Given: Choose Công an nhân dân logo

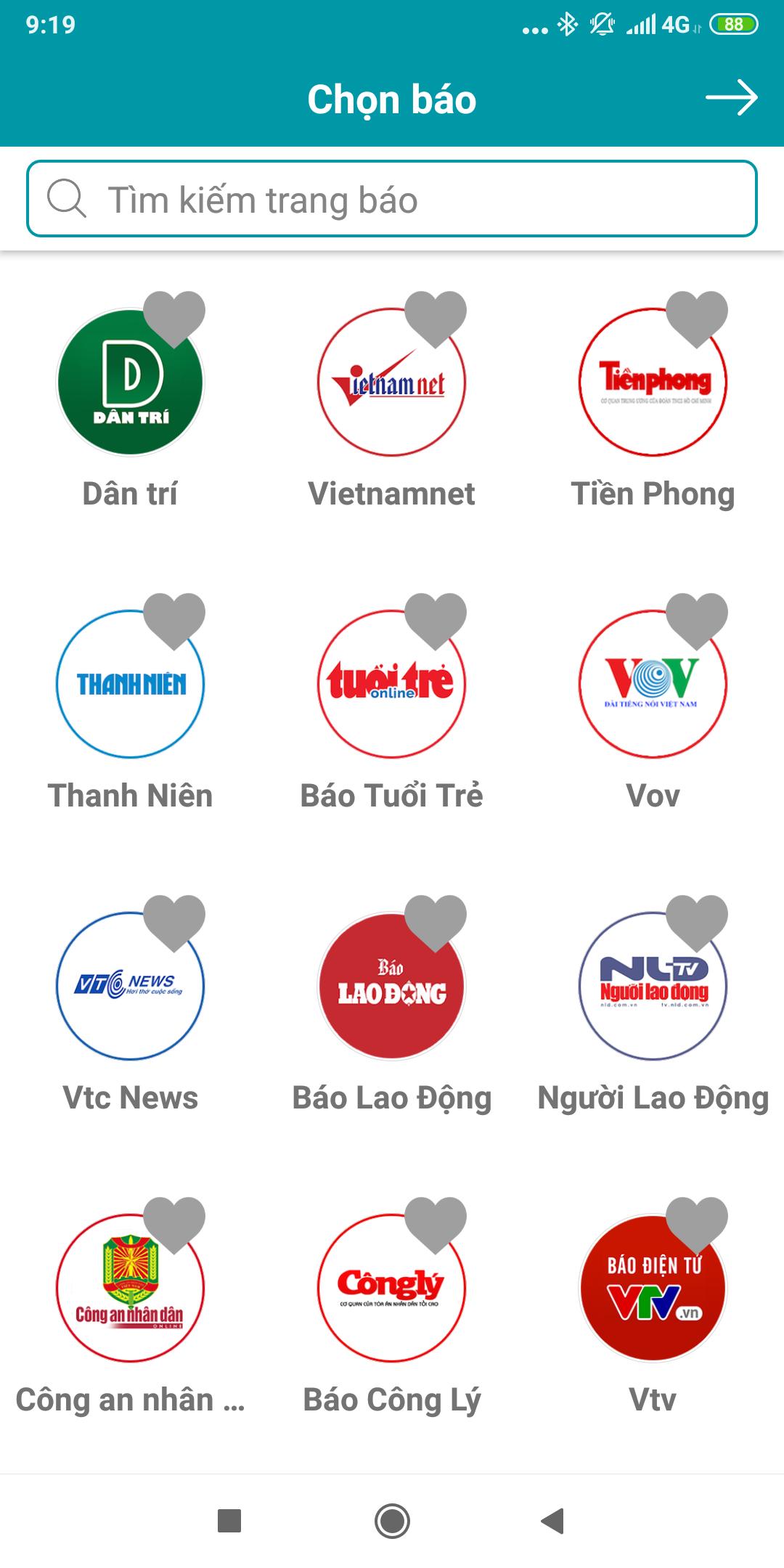Looking at the screenshot, I should [131, 1288].
